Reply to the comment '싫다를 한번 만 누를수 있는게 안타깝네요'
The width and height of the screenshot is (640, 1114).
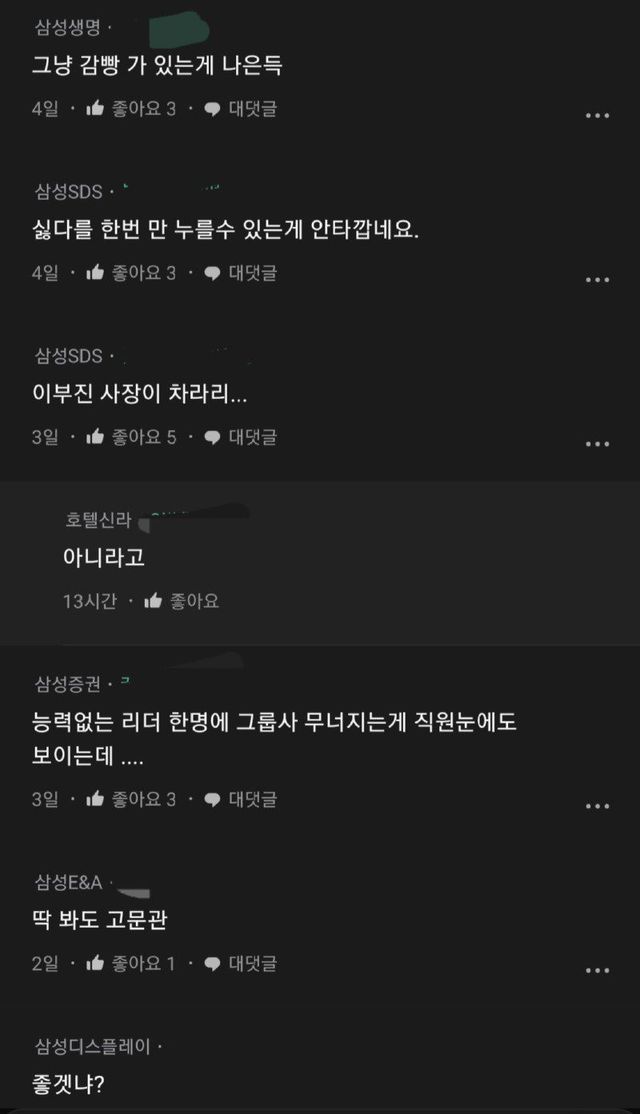pyautogui.click(x=240, y=272)
